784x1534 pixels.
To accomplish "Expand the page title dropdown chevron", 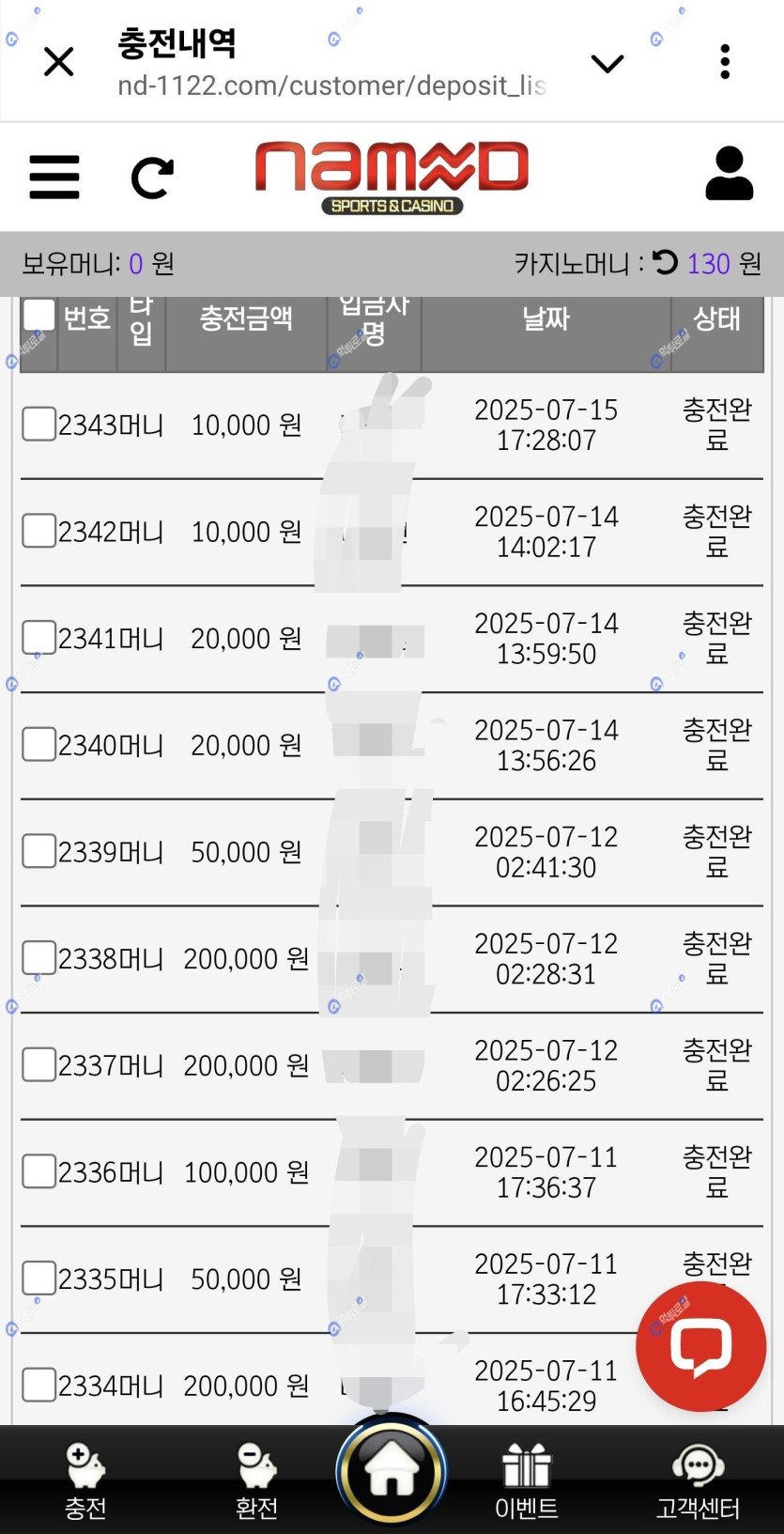I will tap(607, 63).
